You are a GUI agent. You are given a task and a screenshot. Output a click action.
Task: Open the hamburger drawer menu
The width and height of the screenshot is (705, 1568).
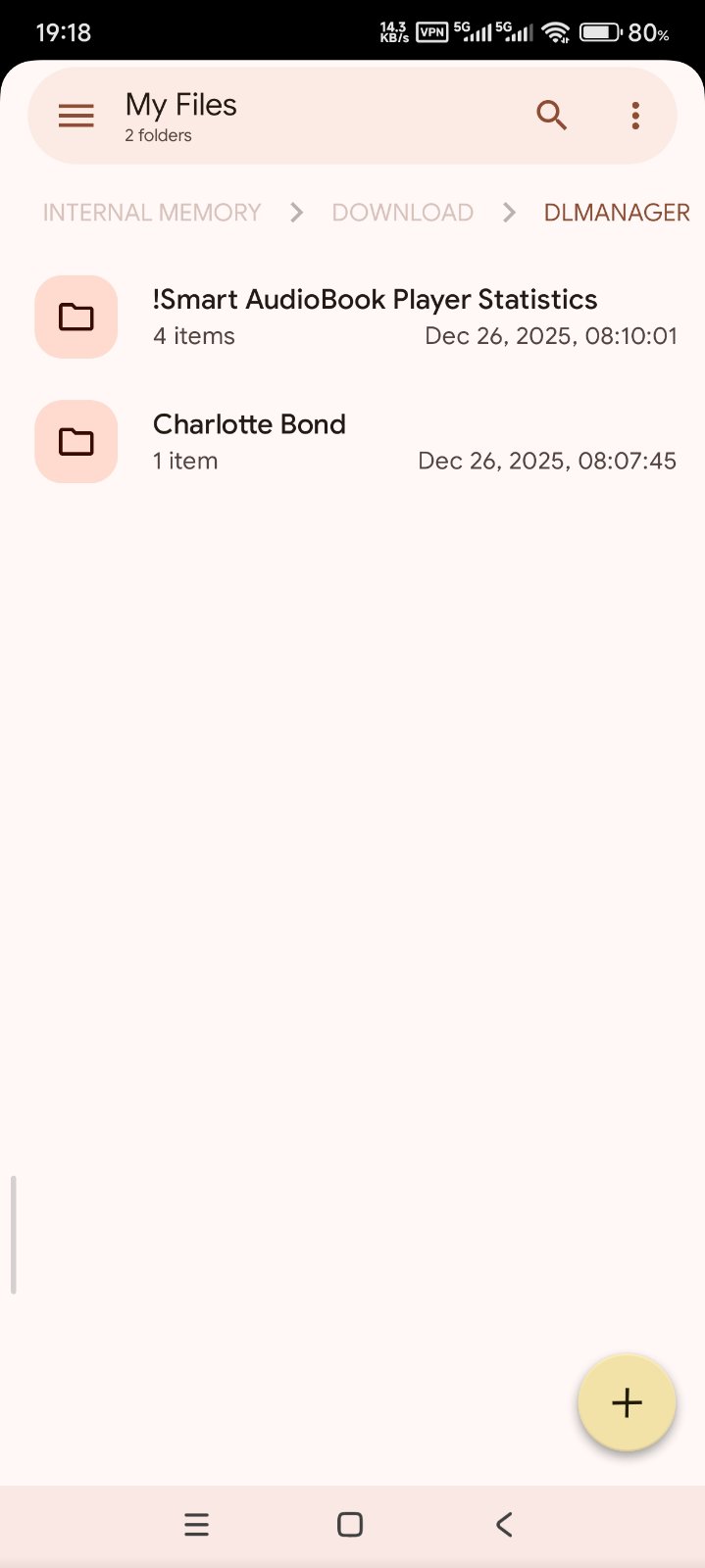pos(76,116)
